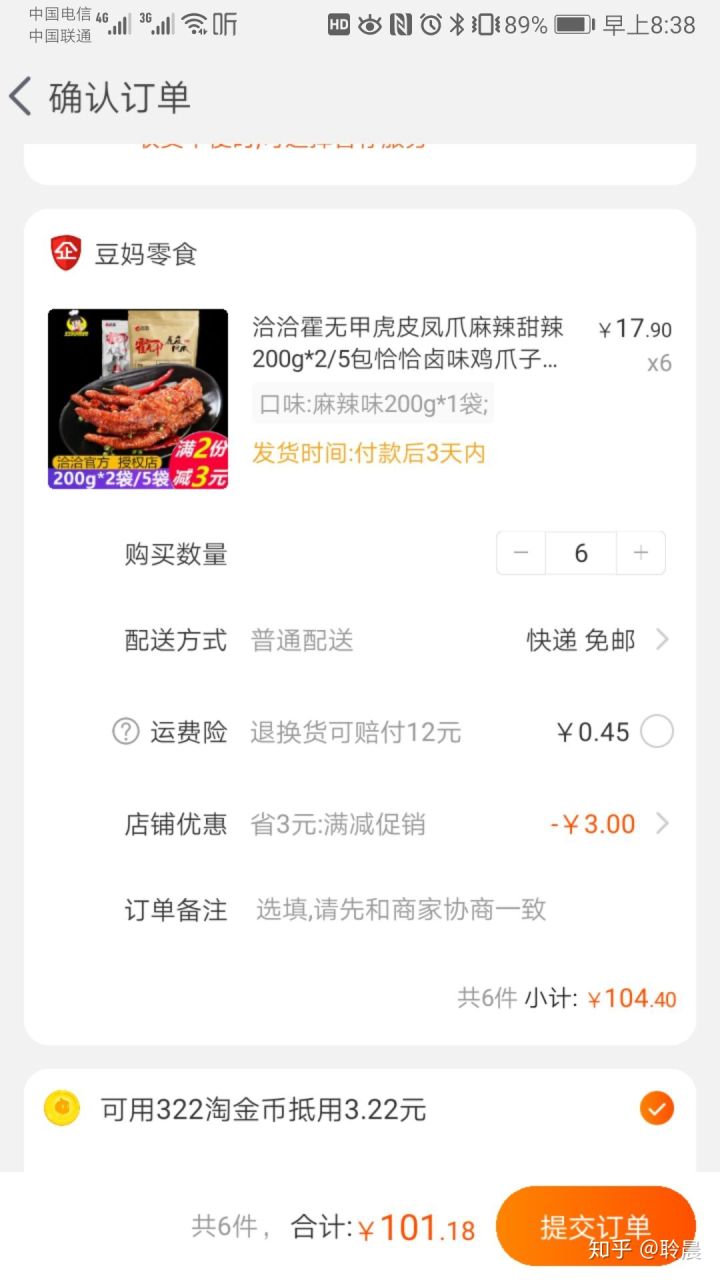Image resolution: width=720 pixels, height=1280 pixels.
Task: Tap the 提交订单 submit order button
Action: (597, 1225)
